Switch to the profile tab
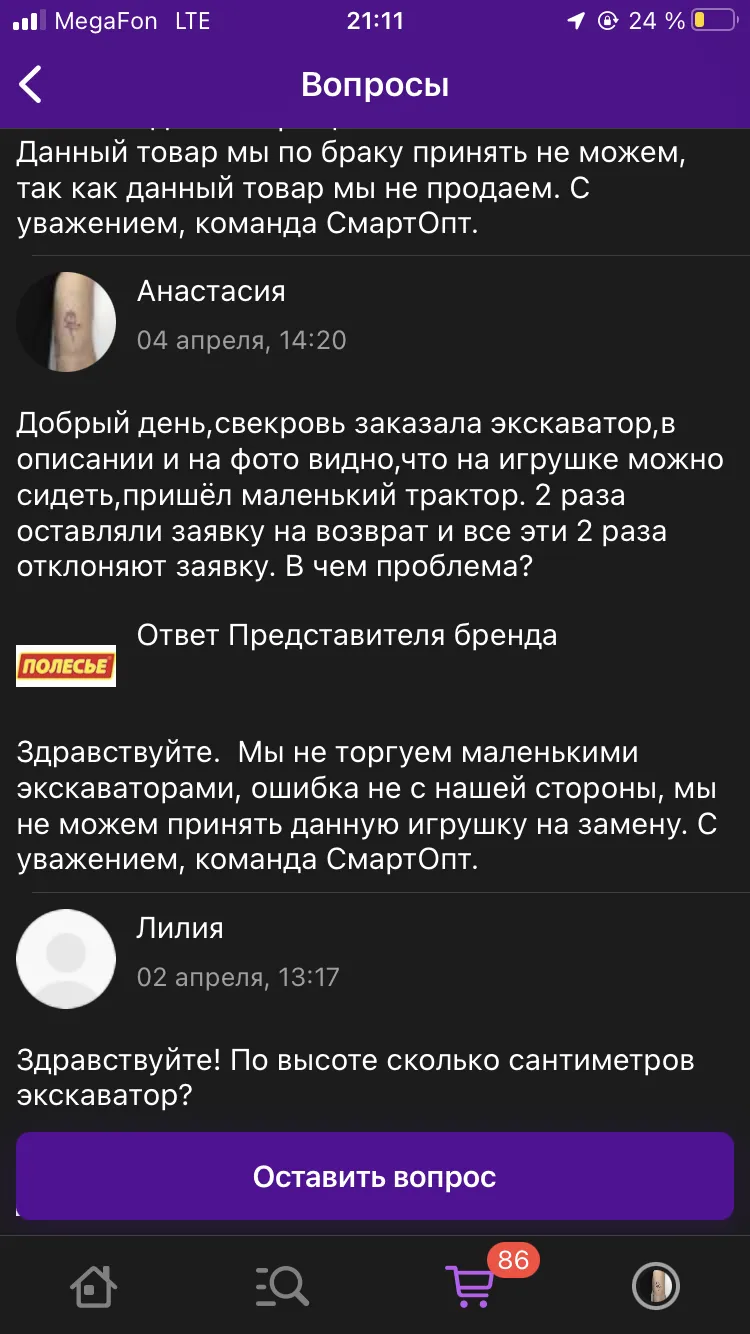The width and height of the screenshot is (750, 1334). pyautogui.click(x=656, y=1285)
